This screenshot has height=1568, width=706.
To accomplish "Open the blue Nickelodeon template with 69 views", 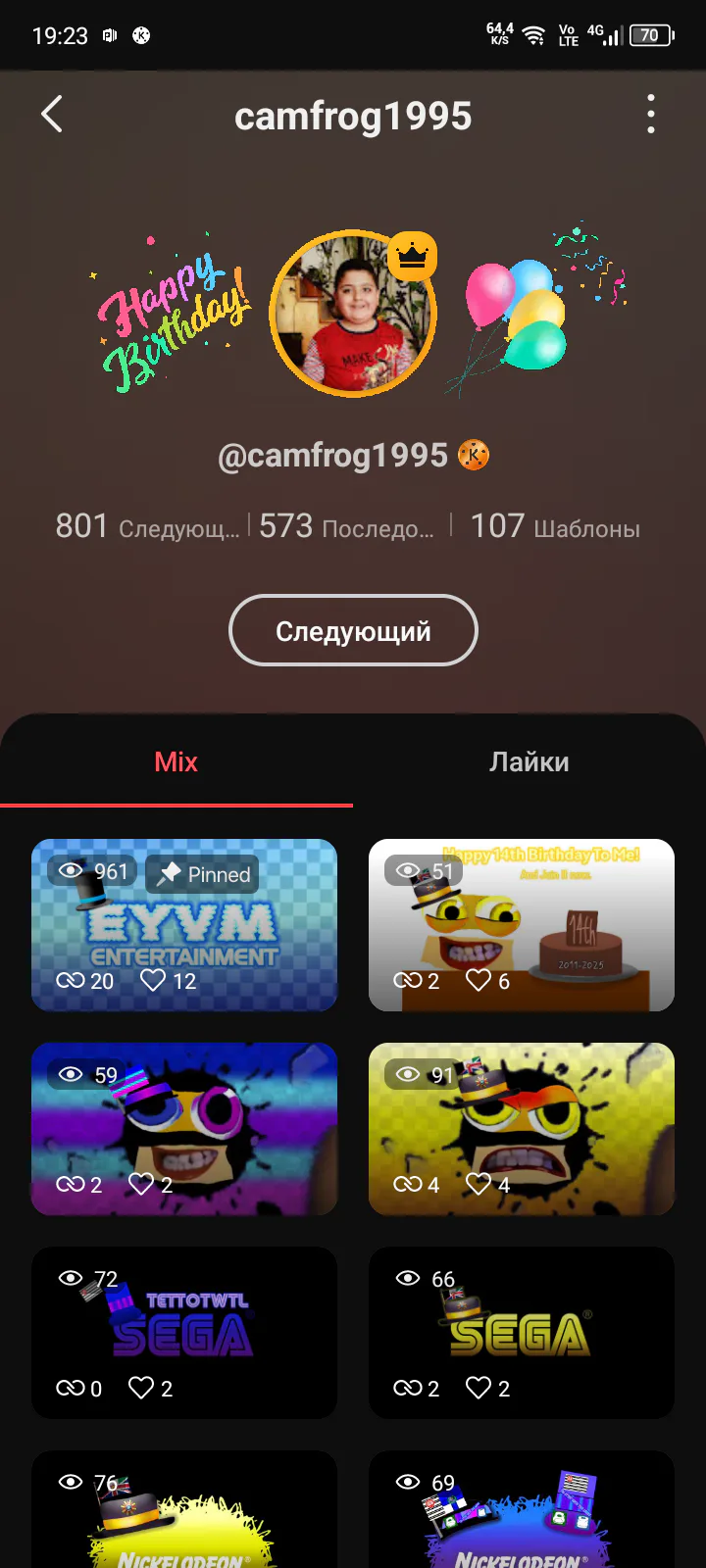I will (x=522, y=1514).
